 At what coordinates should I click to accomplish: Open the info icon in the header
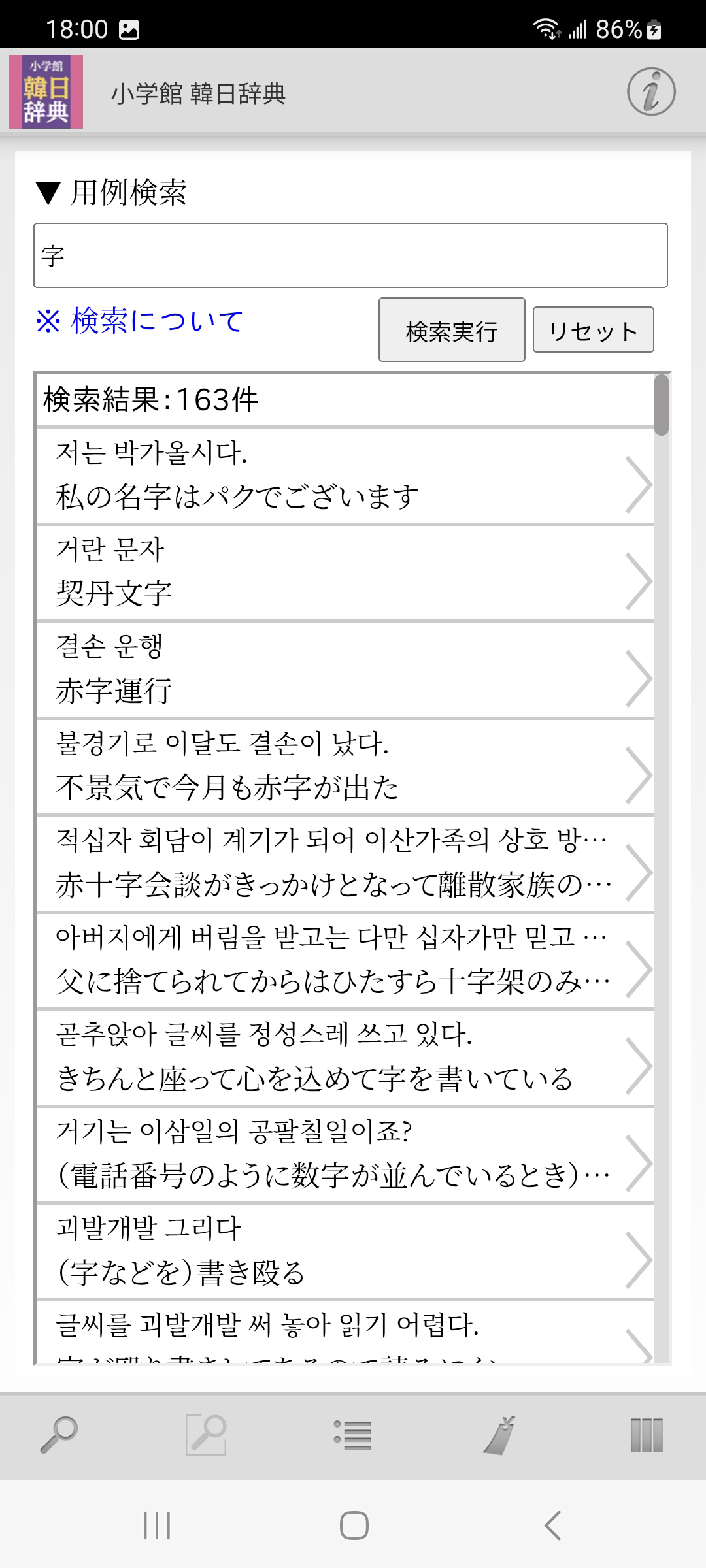click(651, 92)
